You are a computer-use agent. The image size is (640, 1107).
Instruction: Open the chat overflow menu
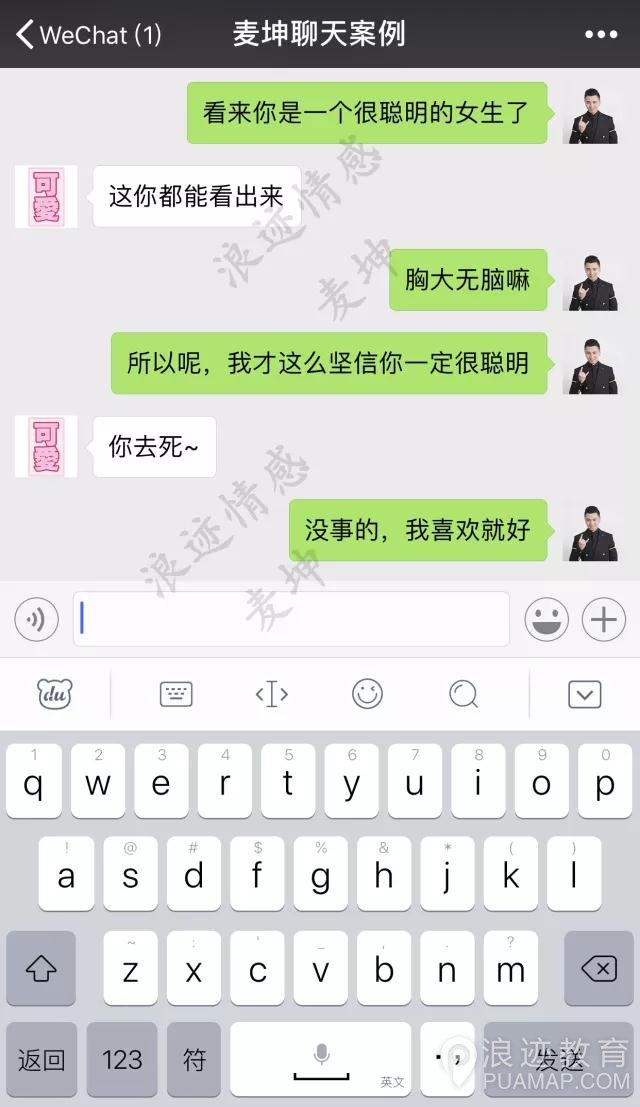[x=600, y=34]
